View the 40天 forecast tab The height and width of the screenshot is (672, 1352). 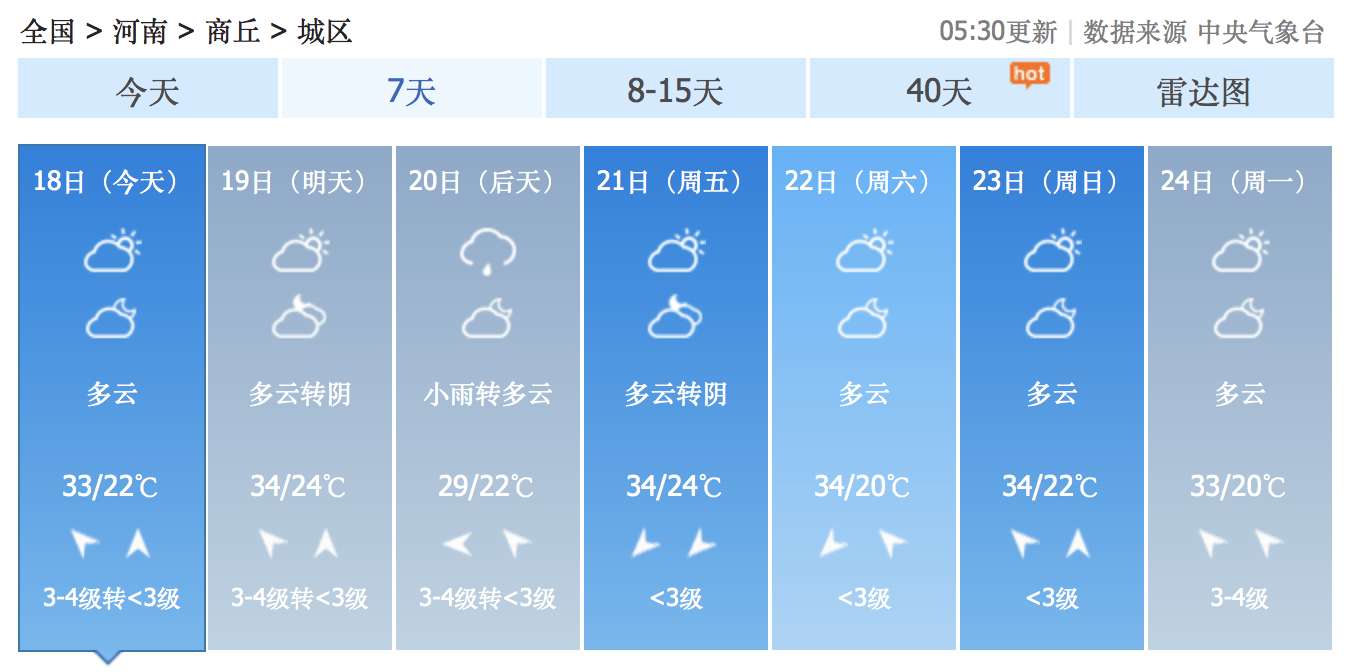[939, 89]
